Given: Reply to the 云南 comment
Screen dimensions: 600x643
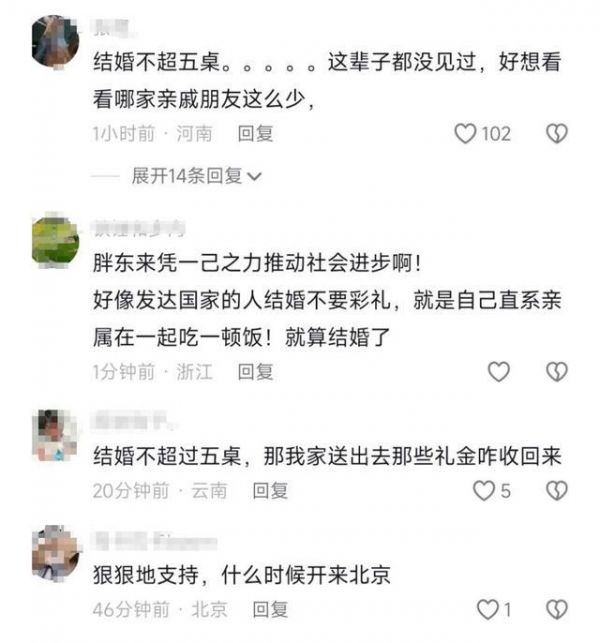Looking at the screenshot, I should pos(270,490).
